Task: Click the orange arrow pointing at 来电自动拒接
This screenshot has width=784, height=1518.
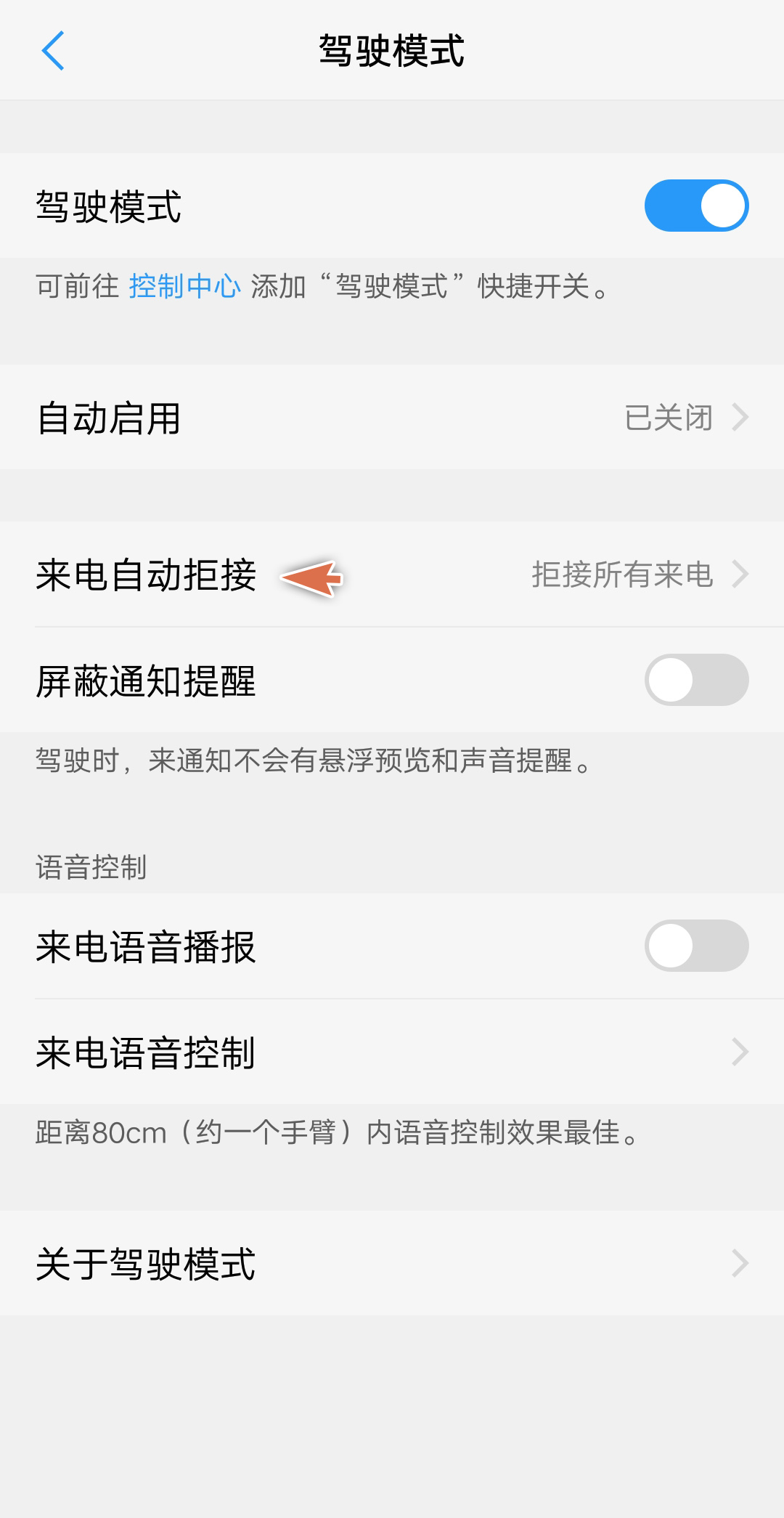Action: click(312, 576)
